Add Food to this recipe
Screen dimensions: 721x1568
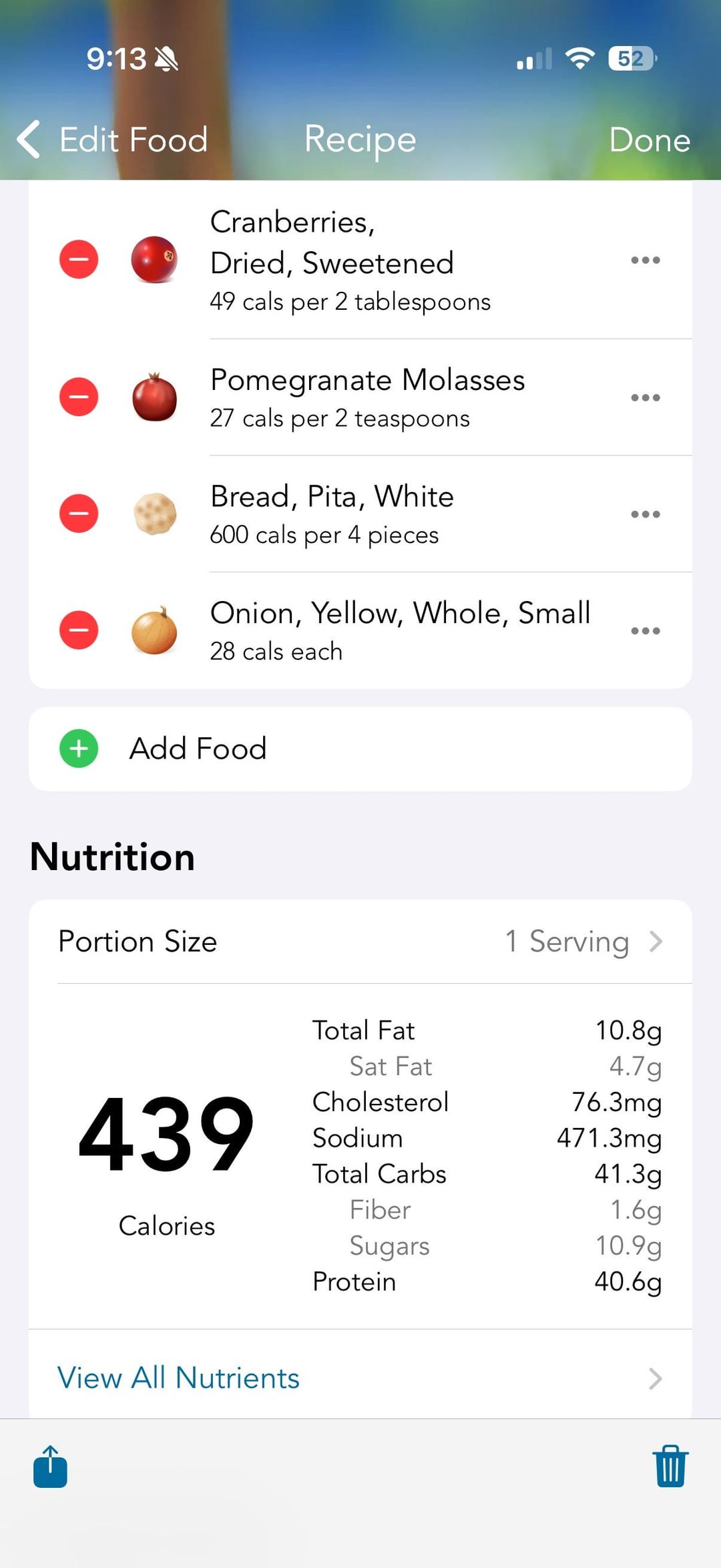click(x=198, y=749)
